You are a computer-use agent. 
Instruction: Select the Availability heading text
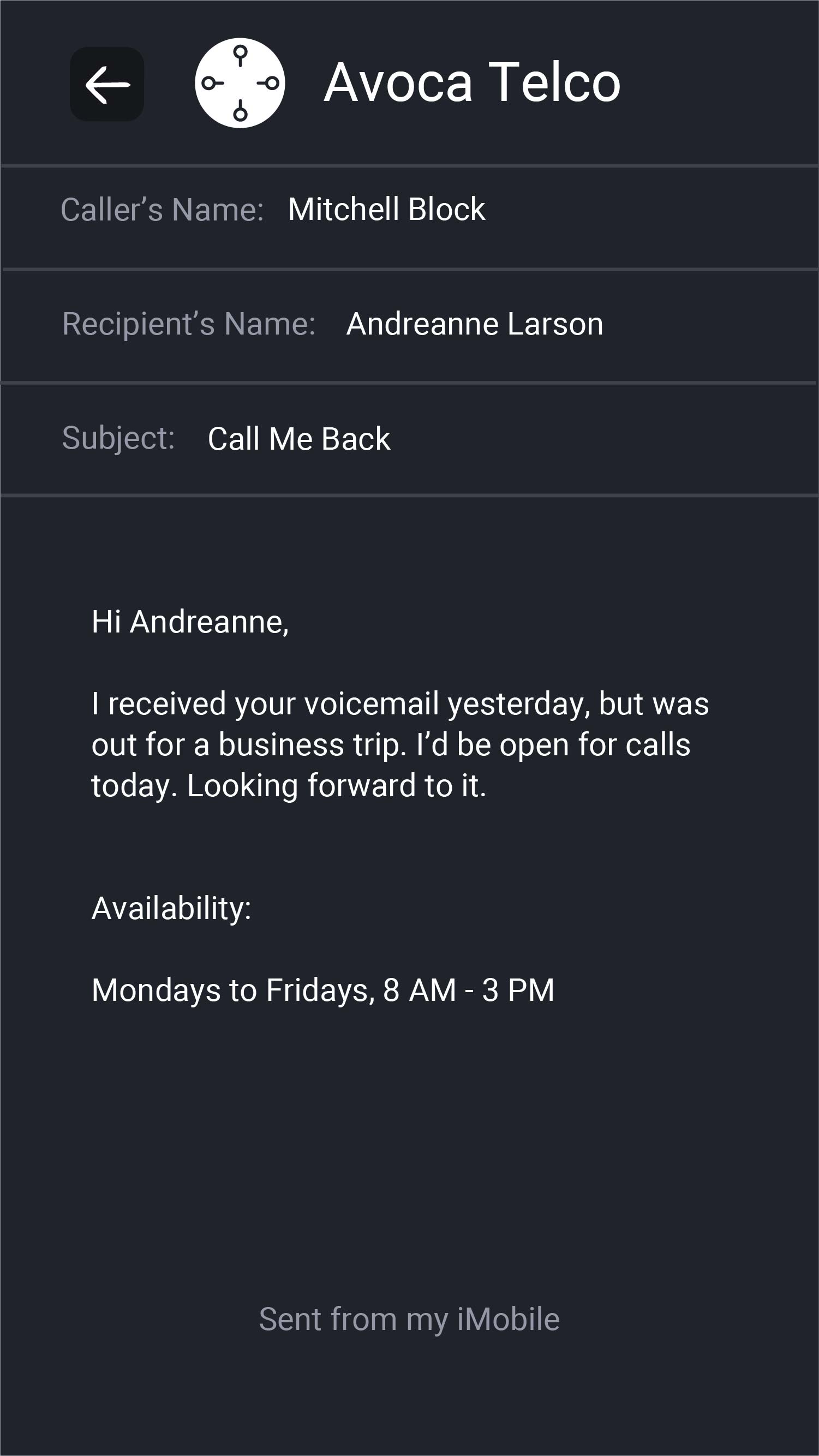173,909
